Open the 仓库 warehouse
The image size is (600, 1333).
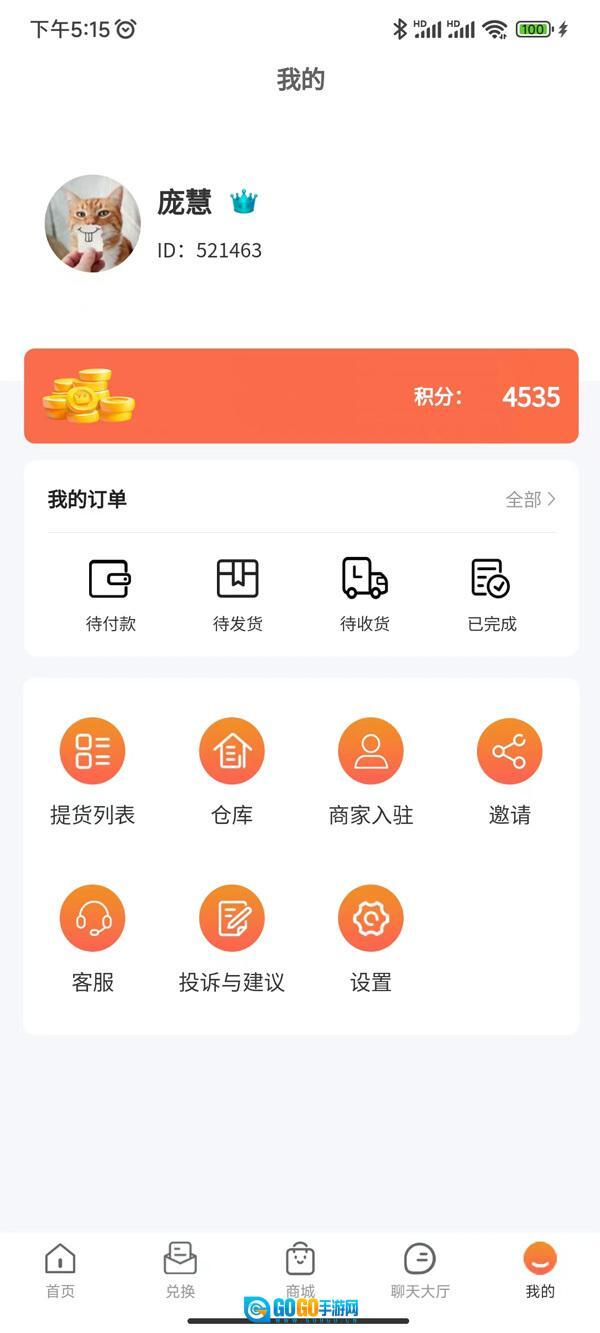coord(232,770)
